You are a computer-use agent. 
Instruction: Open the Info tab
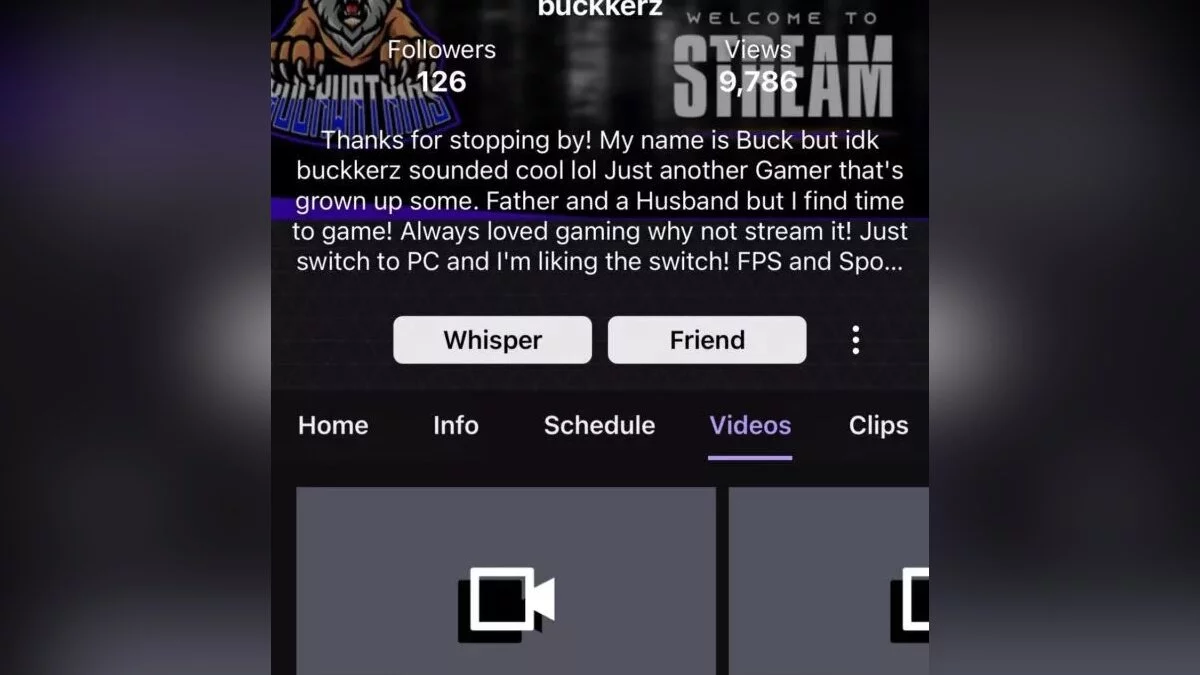[x=456, y=425]
